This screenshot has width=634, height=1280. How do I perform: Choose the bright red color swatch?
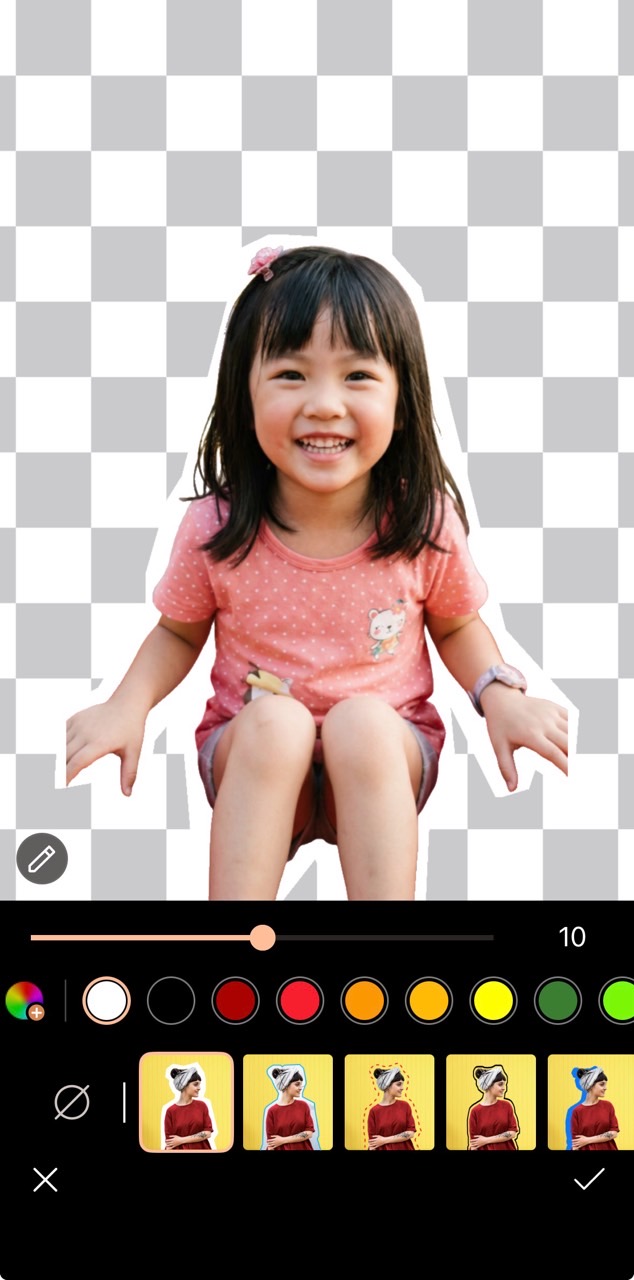tap(300, 1000)
